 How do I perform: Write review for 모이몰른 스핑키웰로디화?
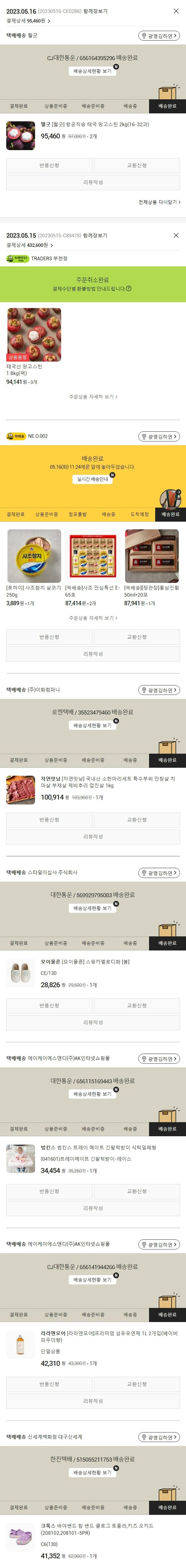[x=93, y=1023]
